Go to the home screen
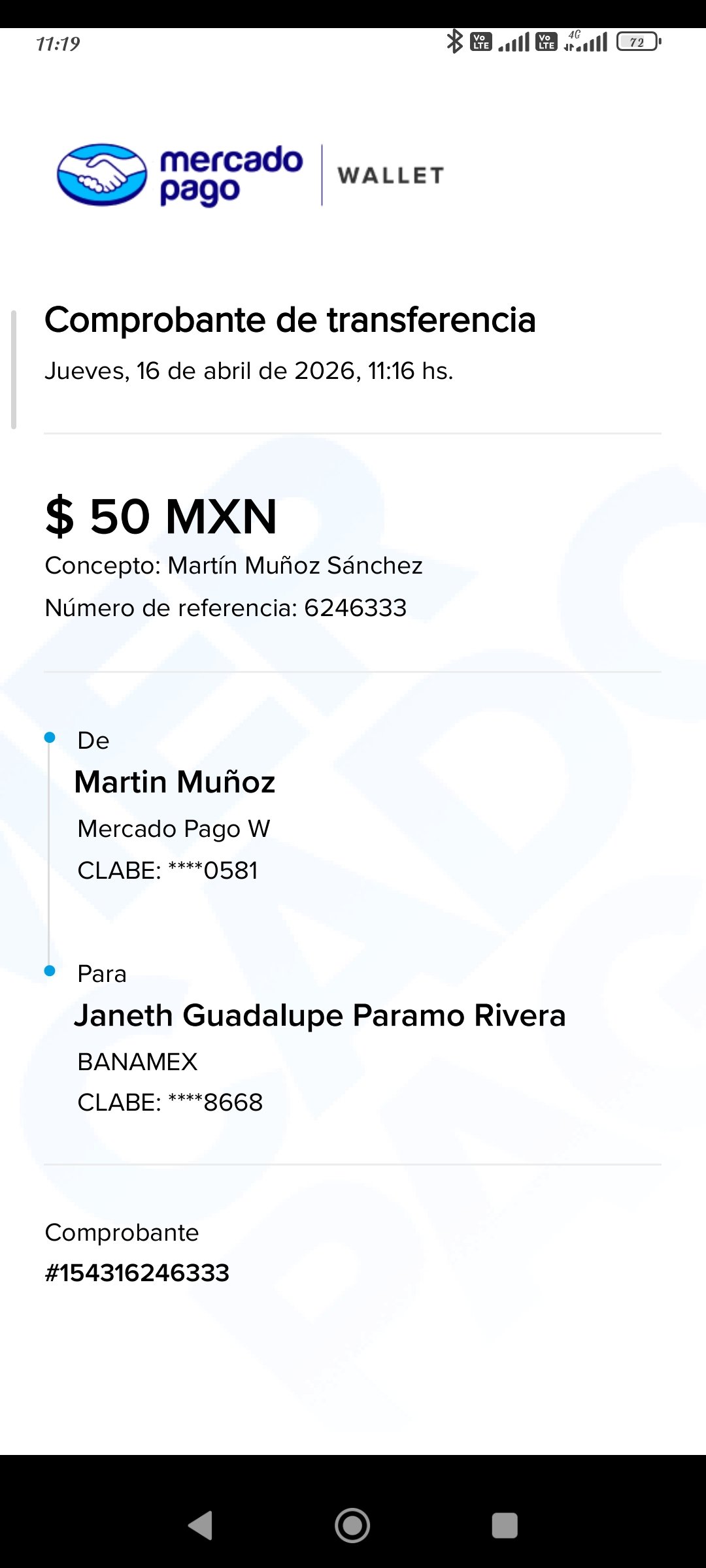 [352, 1526]
